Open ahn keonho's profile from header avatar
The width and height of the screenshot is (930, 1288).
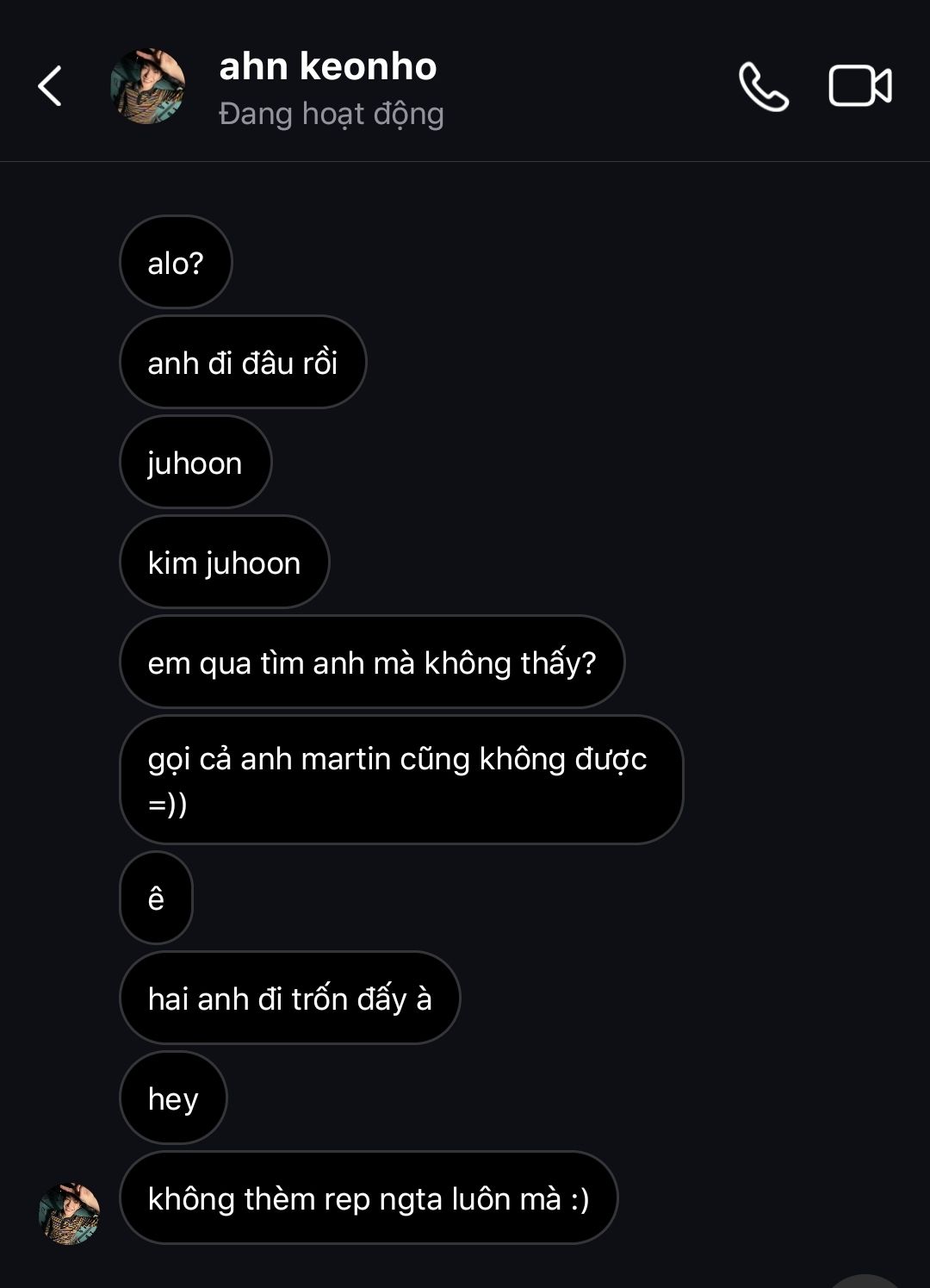pyautogui.click(x=148, y=86)
